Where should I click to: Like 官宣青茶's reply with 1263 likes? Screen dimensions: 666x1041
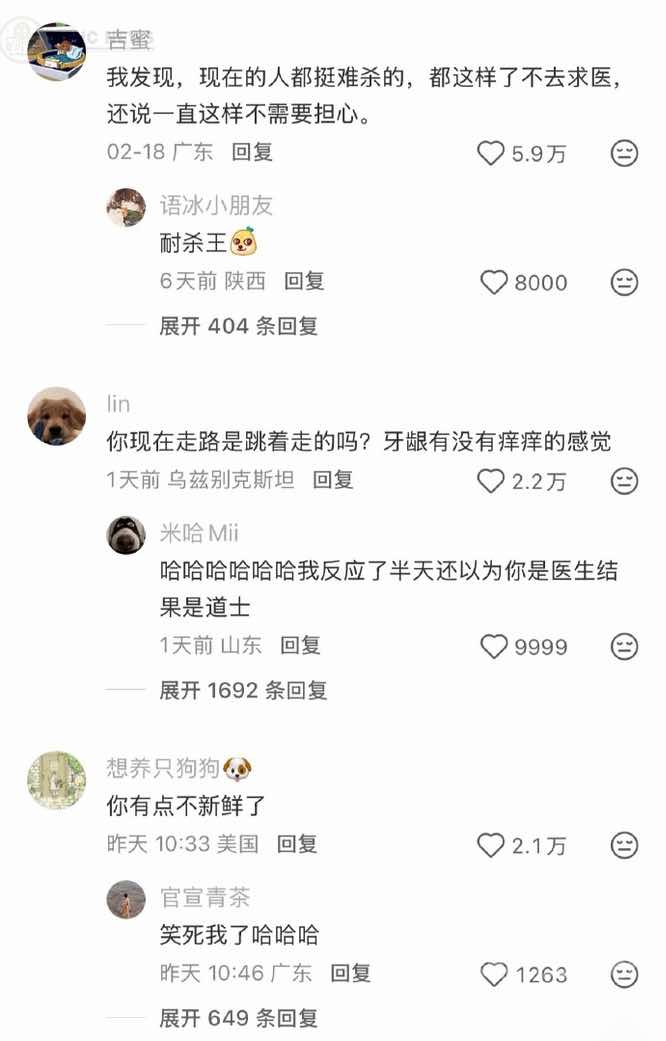point(494,974)
